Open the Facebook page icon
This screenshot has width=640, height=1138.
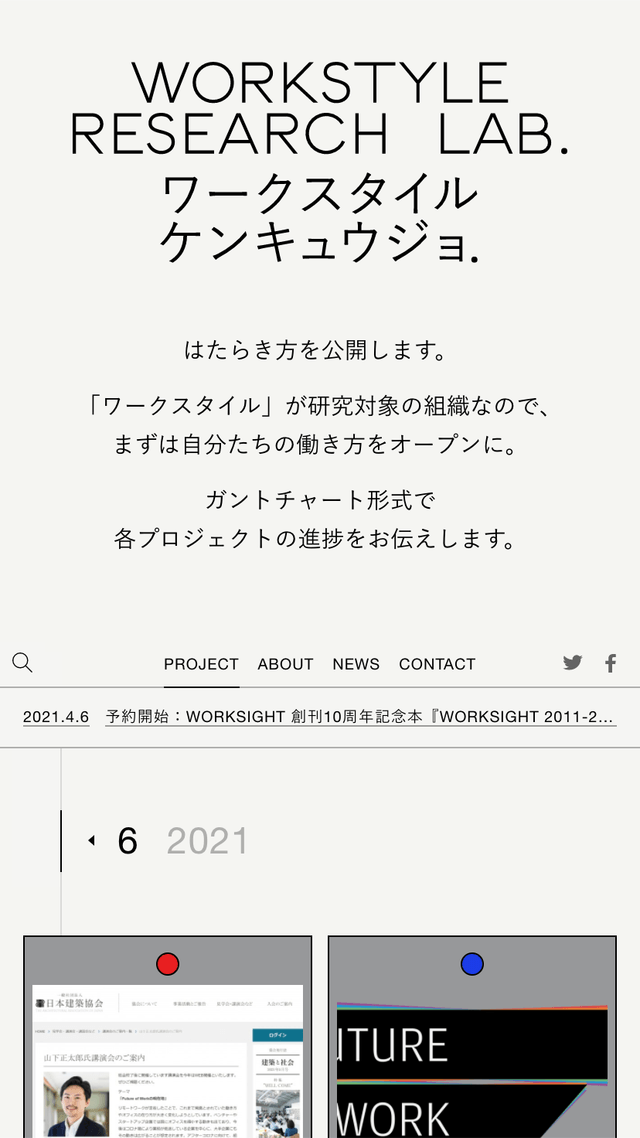point(611,663)
